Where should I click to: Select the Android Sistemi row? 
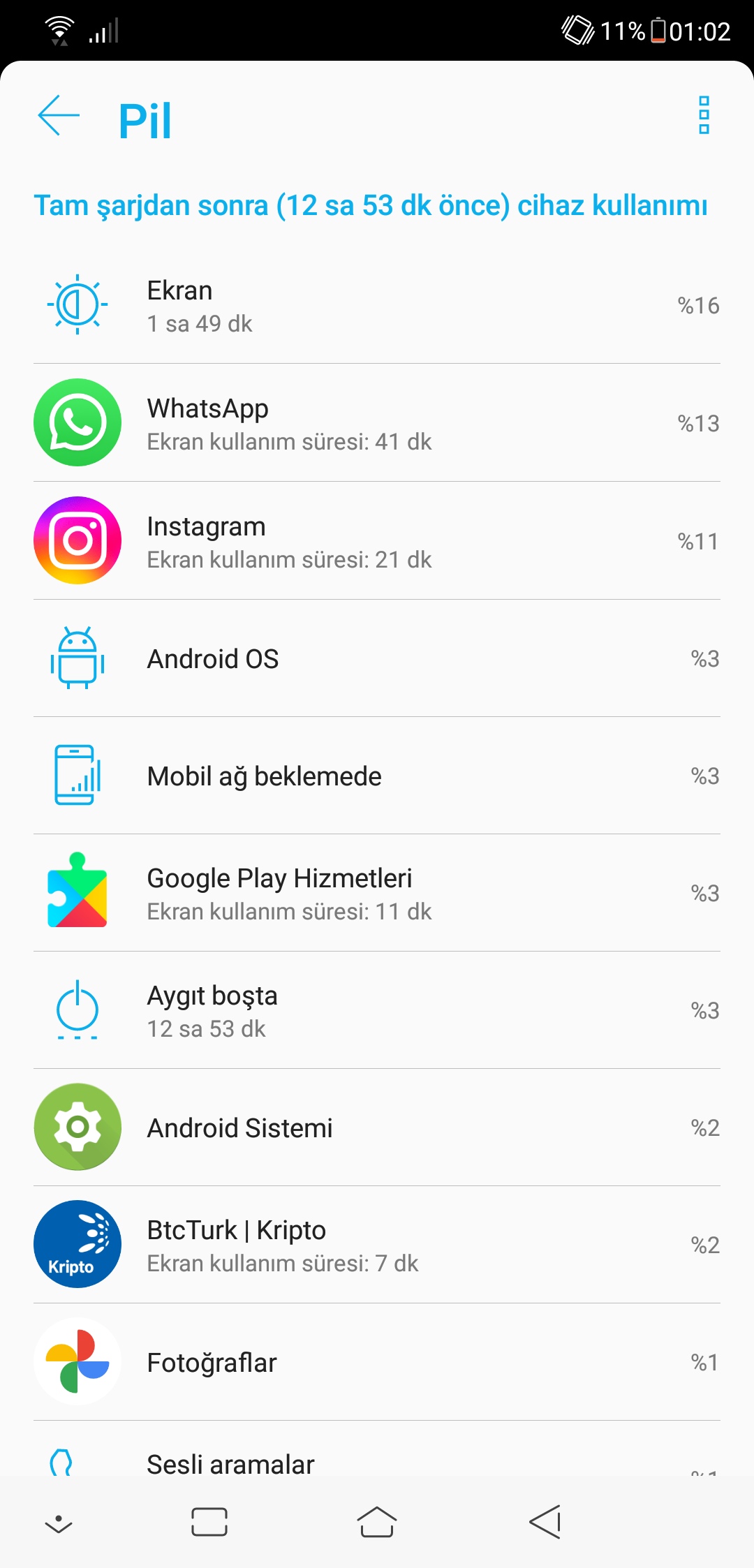(x=377, y=1127)
